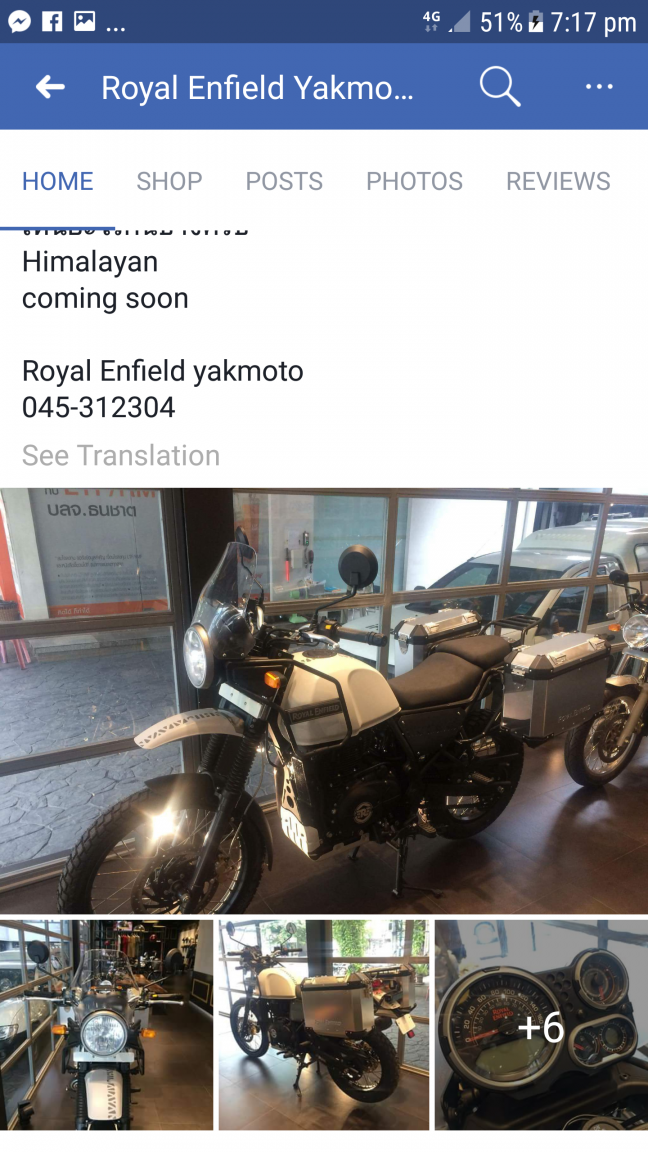Switch to the Shop tab

coord(169,181)
